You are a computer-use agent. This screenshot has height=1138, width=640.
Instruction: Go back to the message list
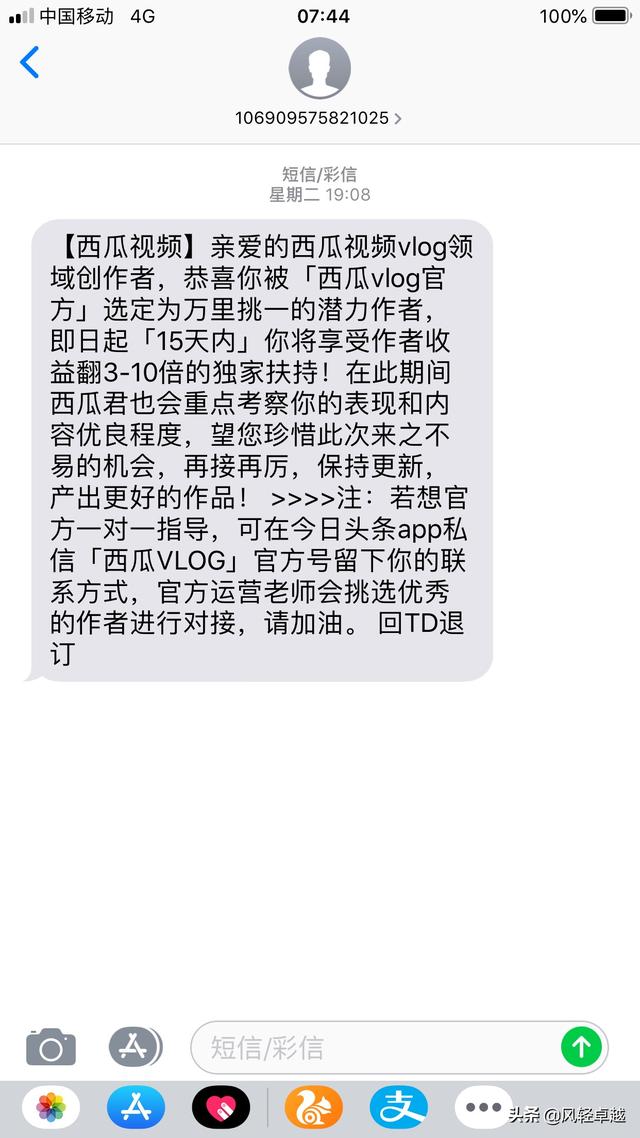(x=30, y=63)
